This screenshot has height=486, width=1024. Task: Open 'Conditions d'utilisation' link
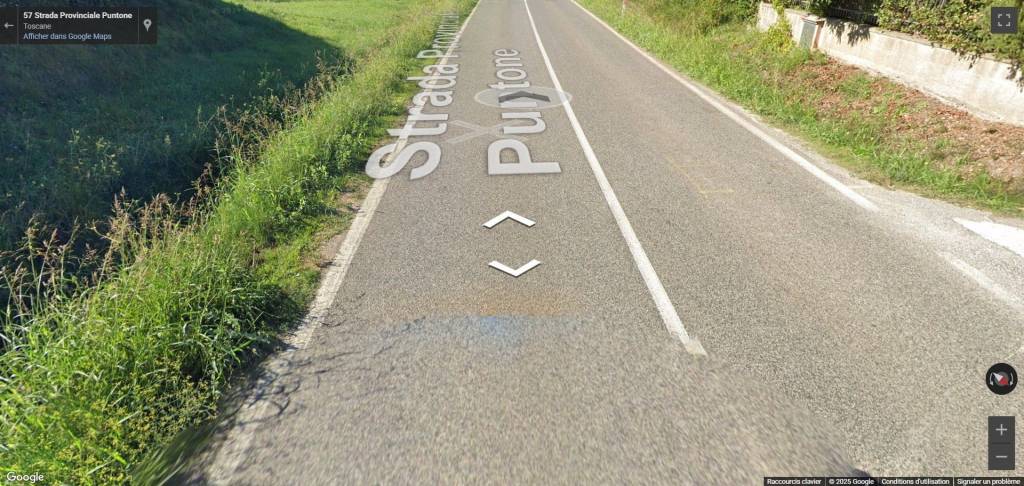pyautogui.click(x=915, y=481)
